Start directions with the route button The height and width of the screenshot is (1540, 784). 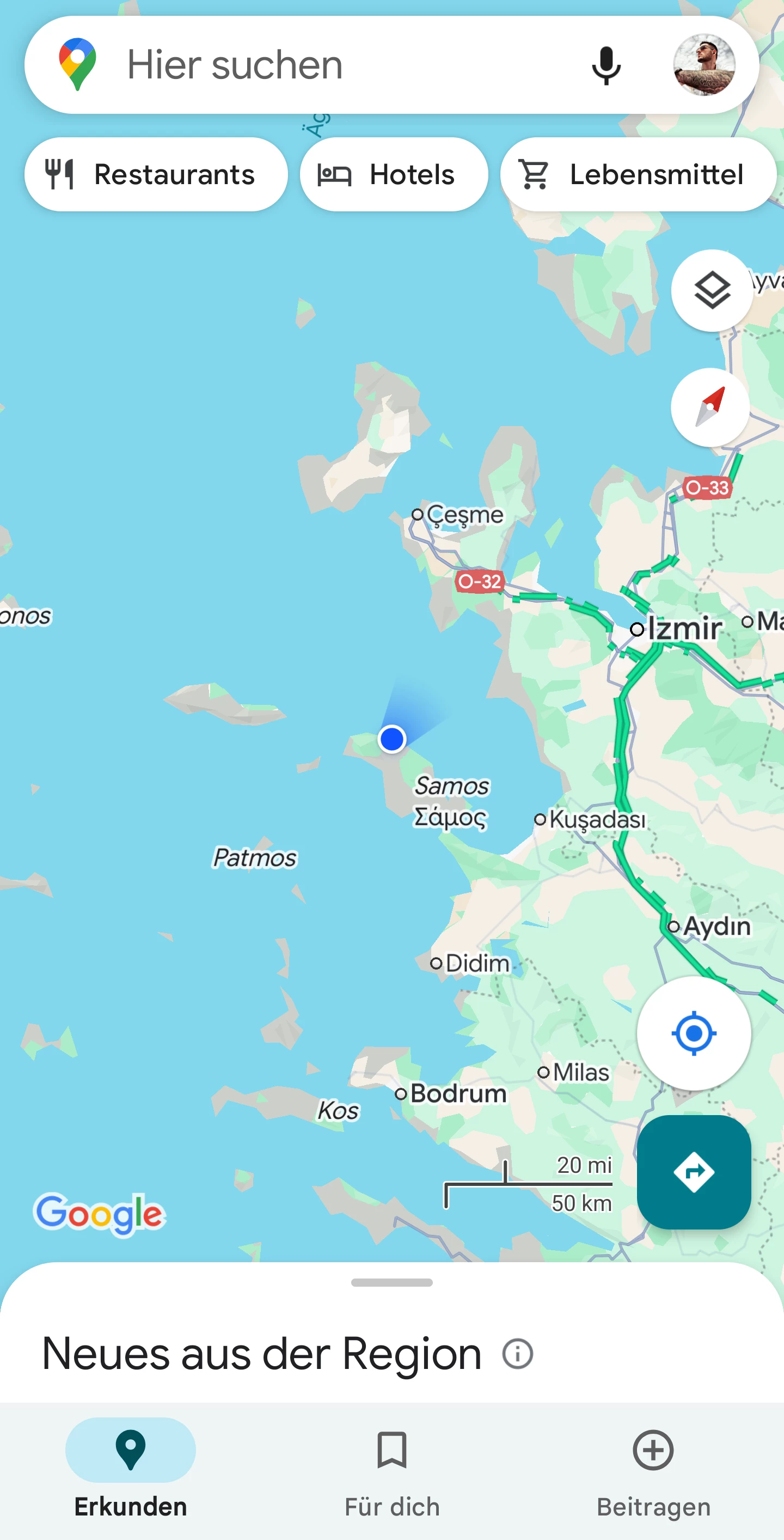(693, 1172)
